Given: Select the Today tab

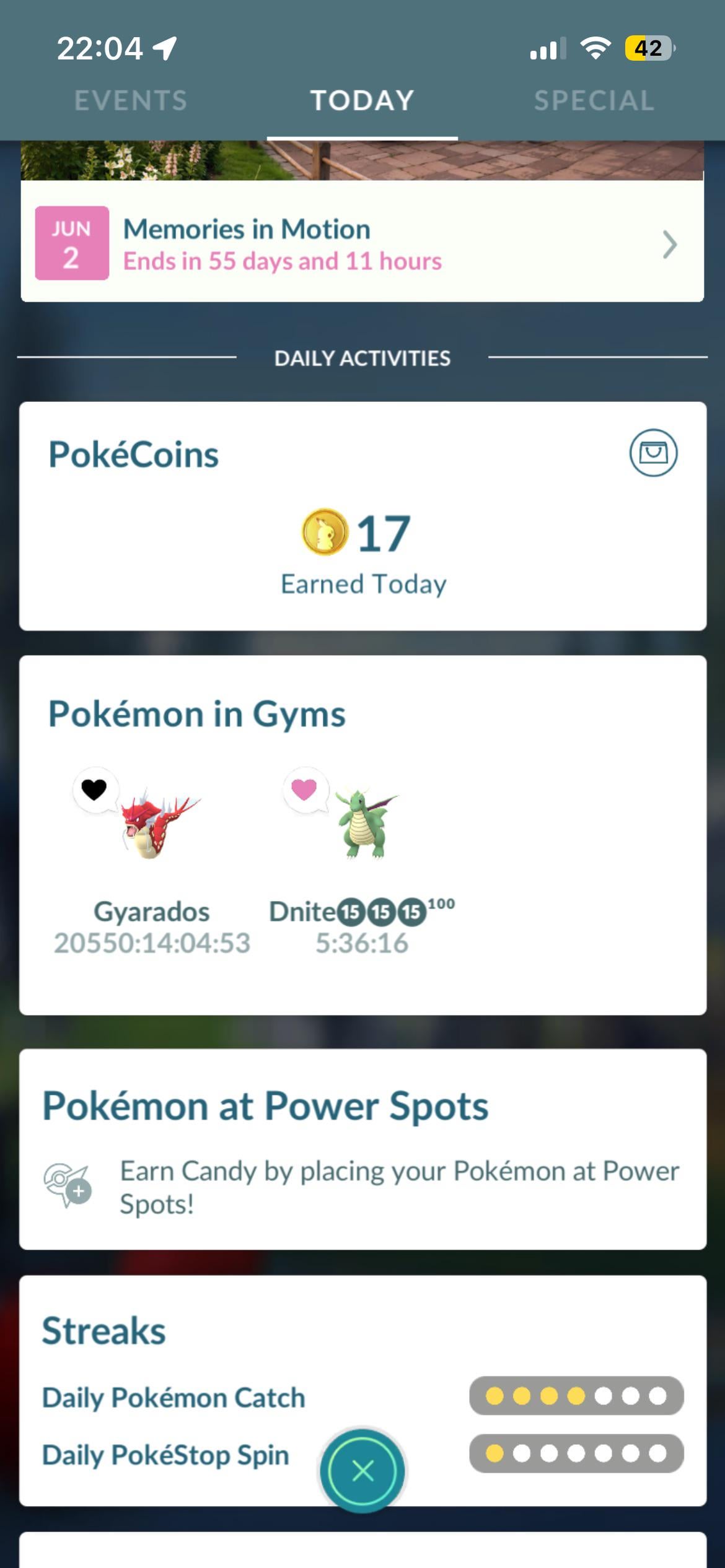Looking at the screenshot, I should [x=362, y=100].
